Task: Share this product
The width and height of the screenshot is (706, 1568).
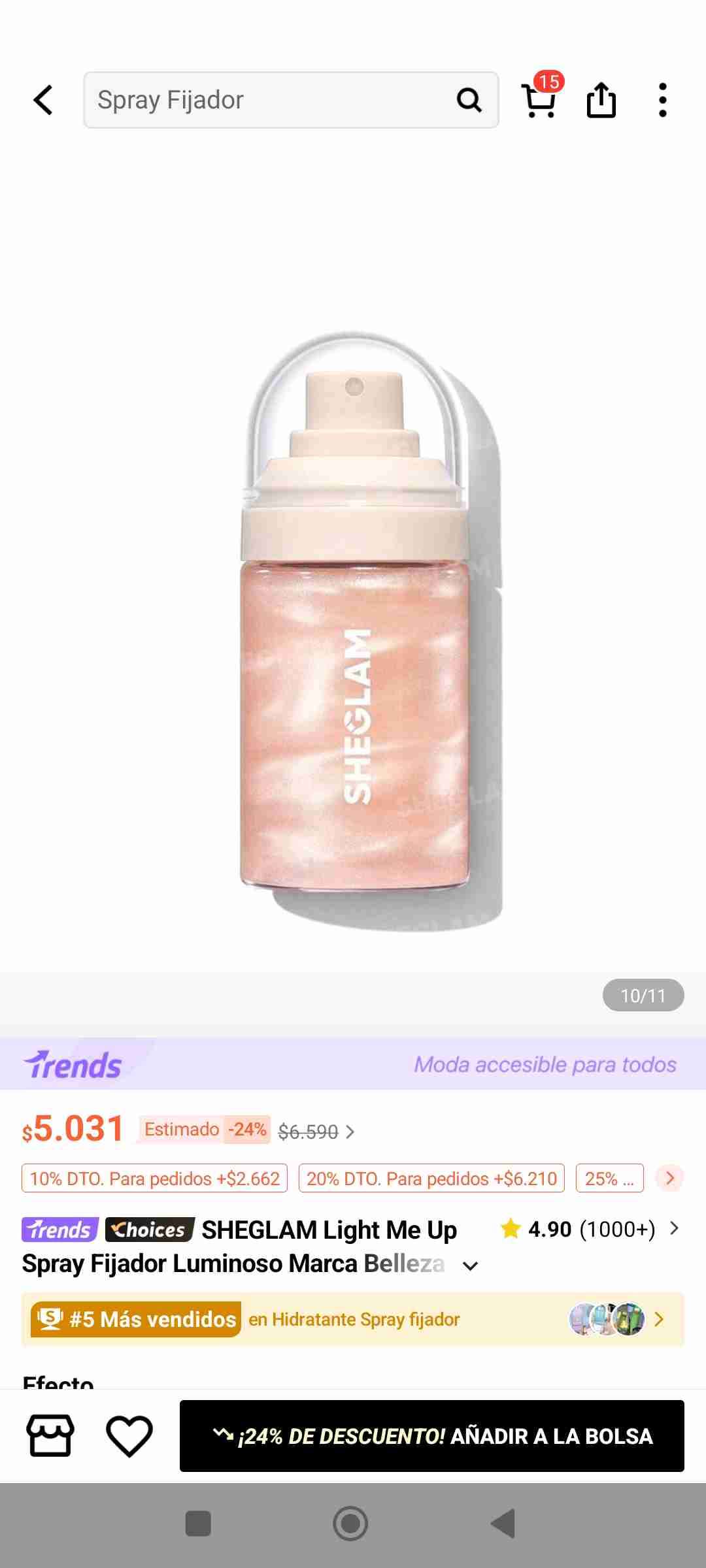Action: coord(601,100)
